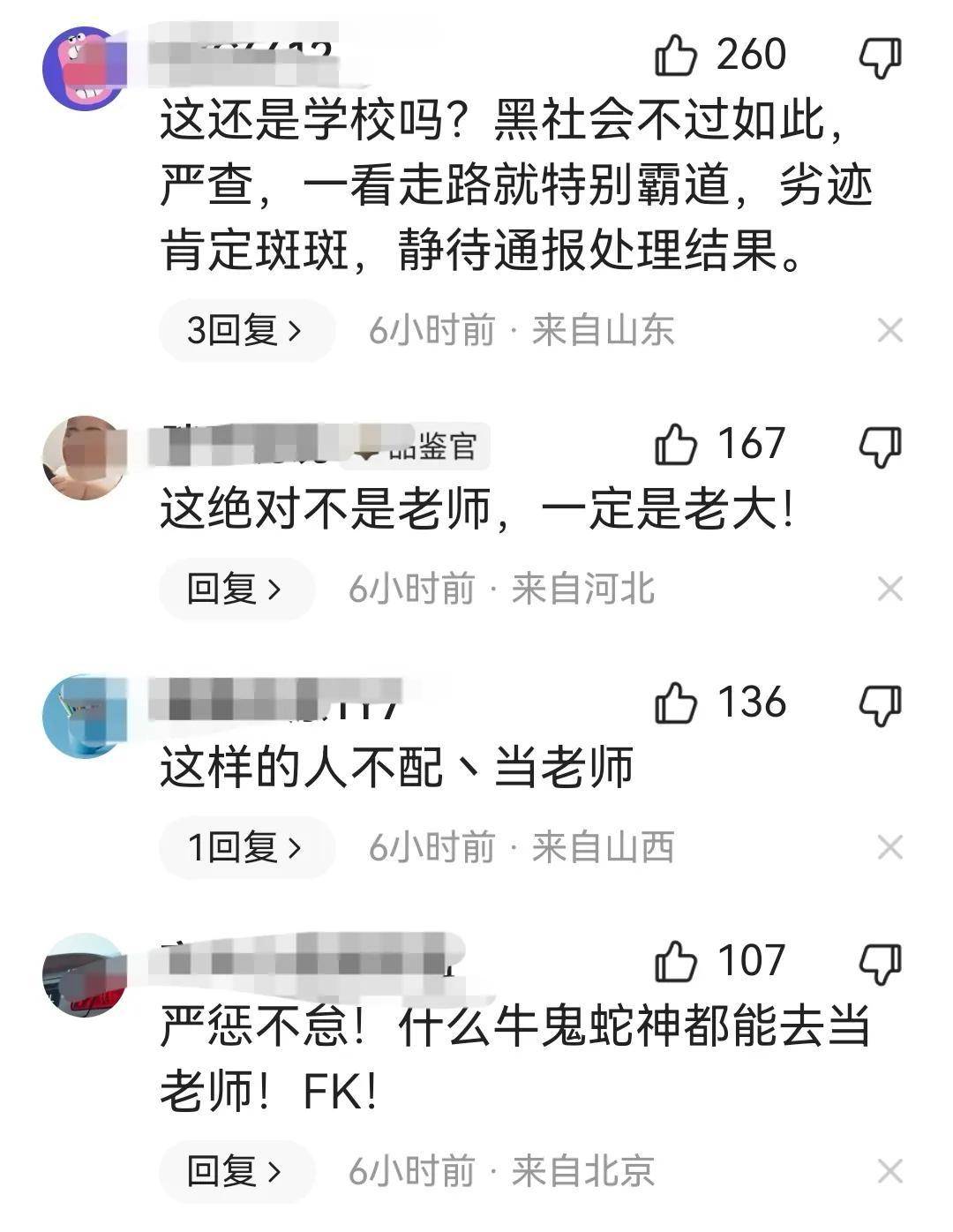Like the comment with 167 likes
This screenshot has height=1232, width=953.
tap(676, 444)
